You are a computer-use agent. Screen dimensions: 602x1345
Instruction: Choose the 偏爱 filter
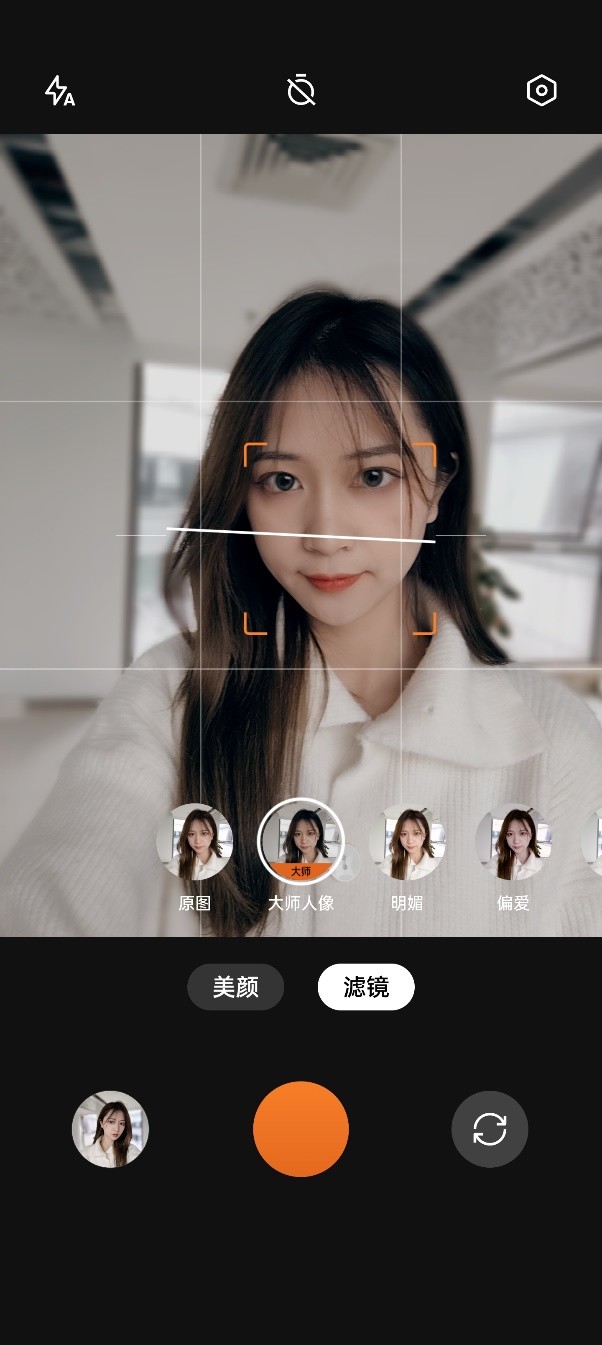click(513, 843)
